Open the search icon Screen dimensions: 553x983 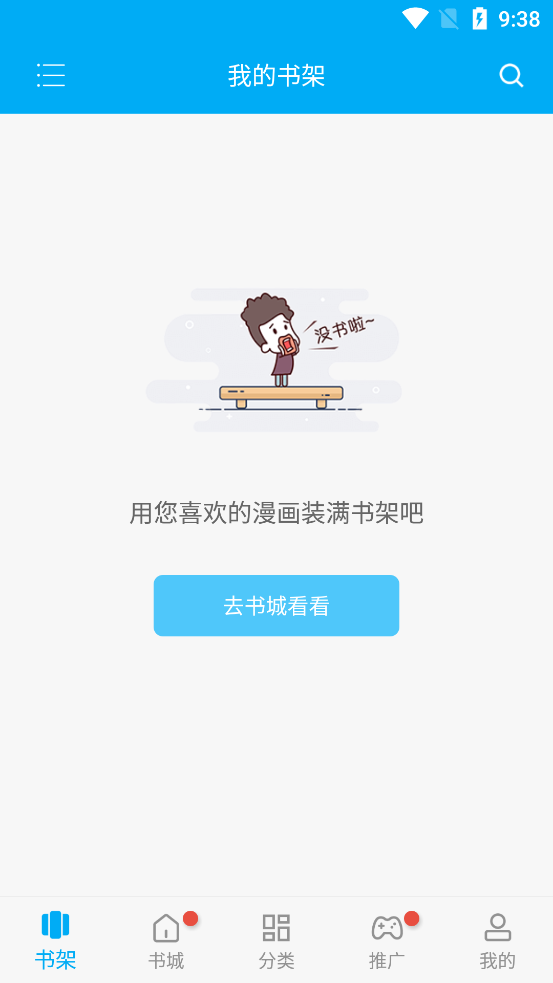coord(511,76)
